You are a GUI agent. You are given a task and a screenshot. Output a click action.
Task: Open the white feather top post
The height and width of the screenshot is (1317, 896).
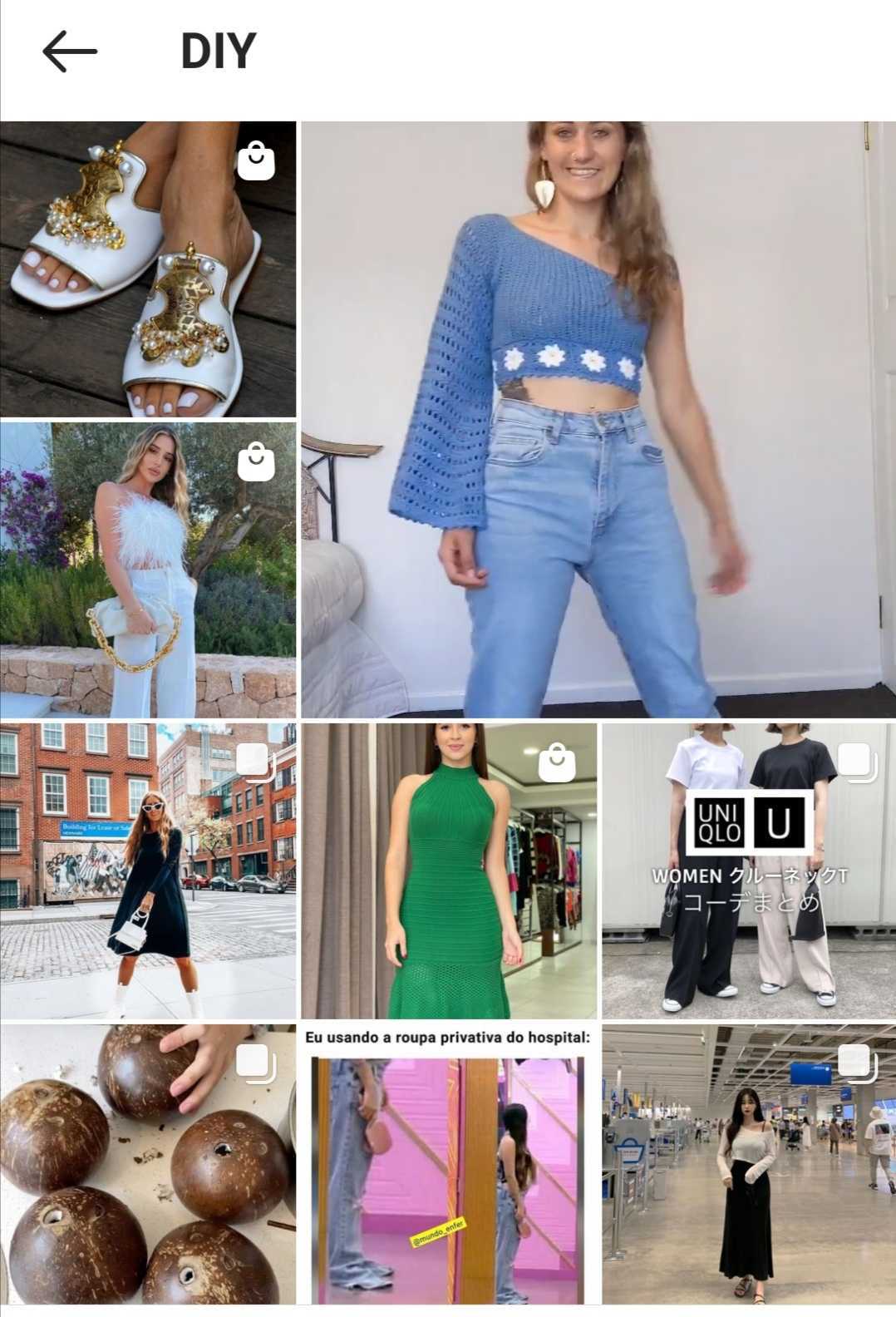[148, 570]
